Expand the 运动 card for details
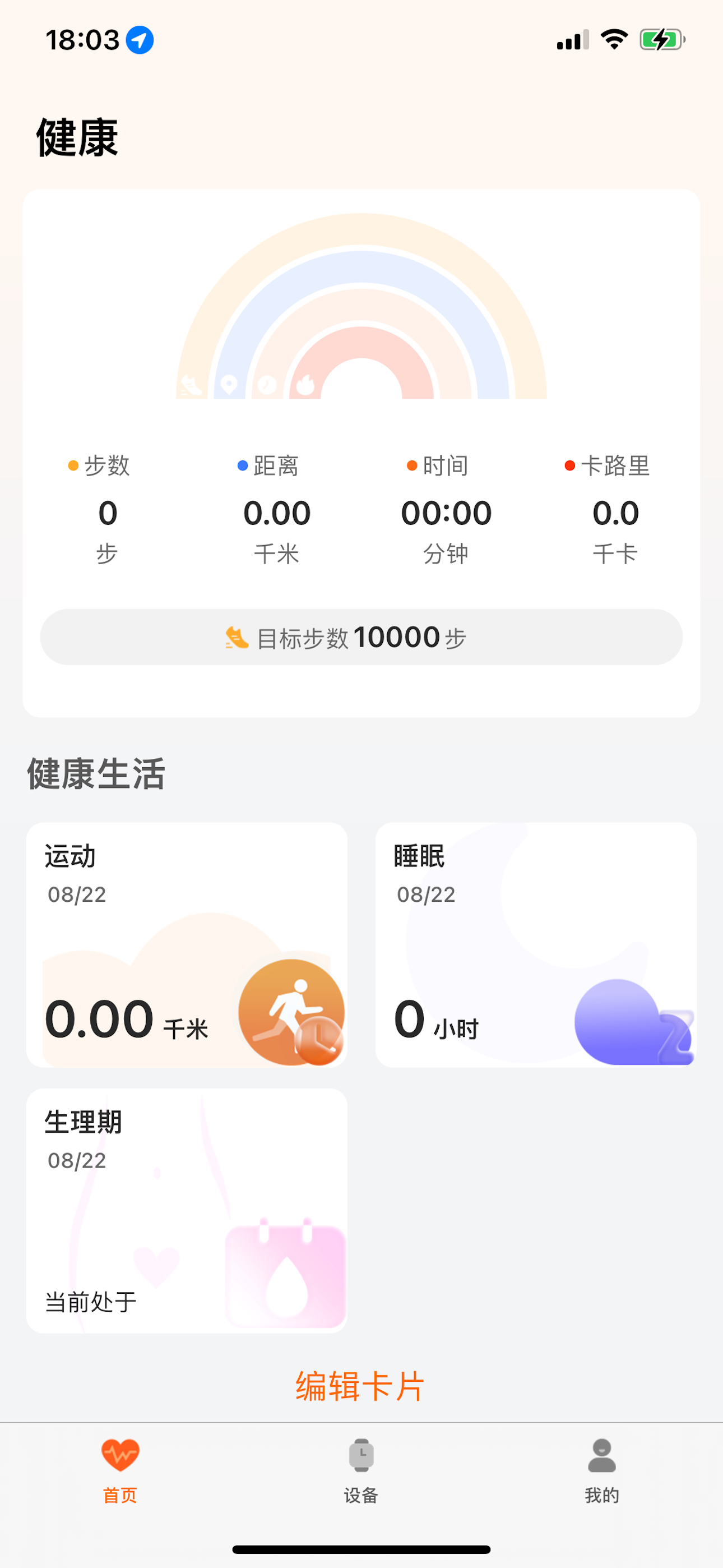 click(x=186, y=943)
